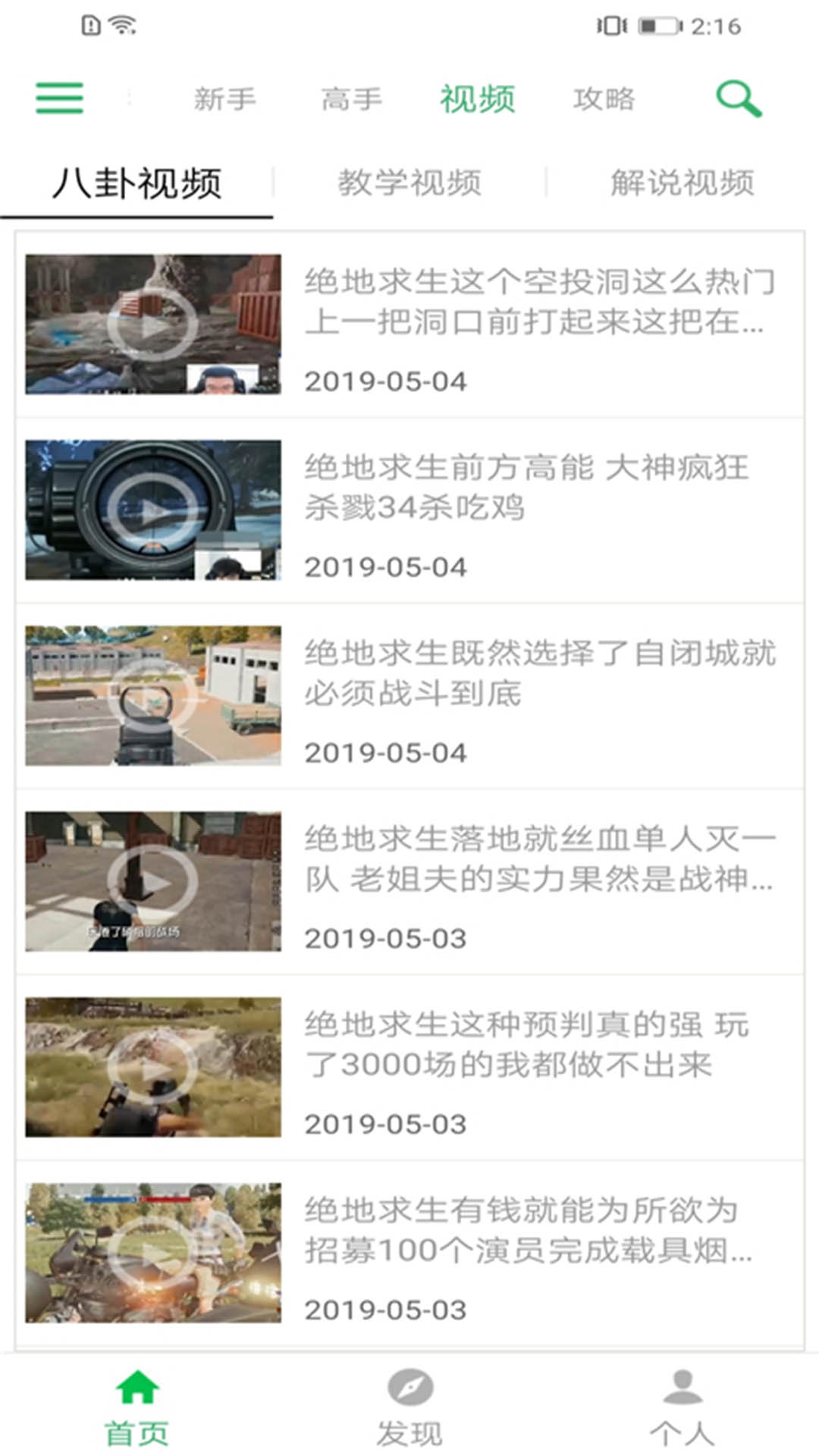Open the 落地就丝血单人灭一队 video
Viewport: 819px width, 1456px height.
pos(409,882)
